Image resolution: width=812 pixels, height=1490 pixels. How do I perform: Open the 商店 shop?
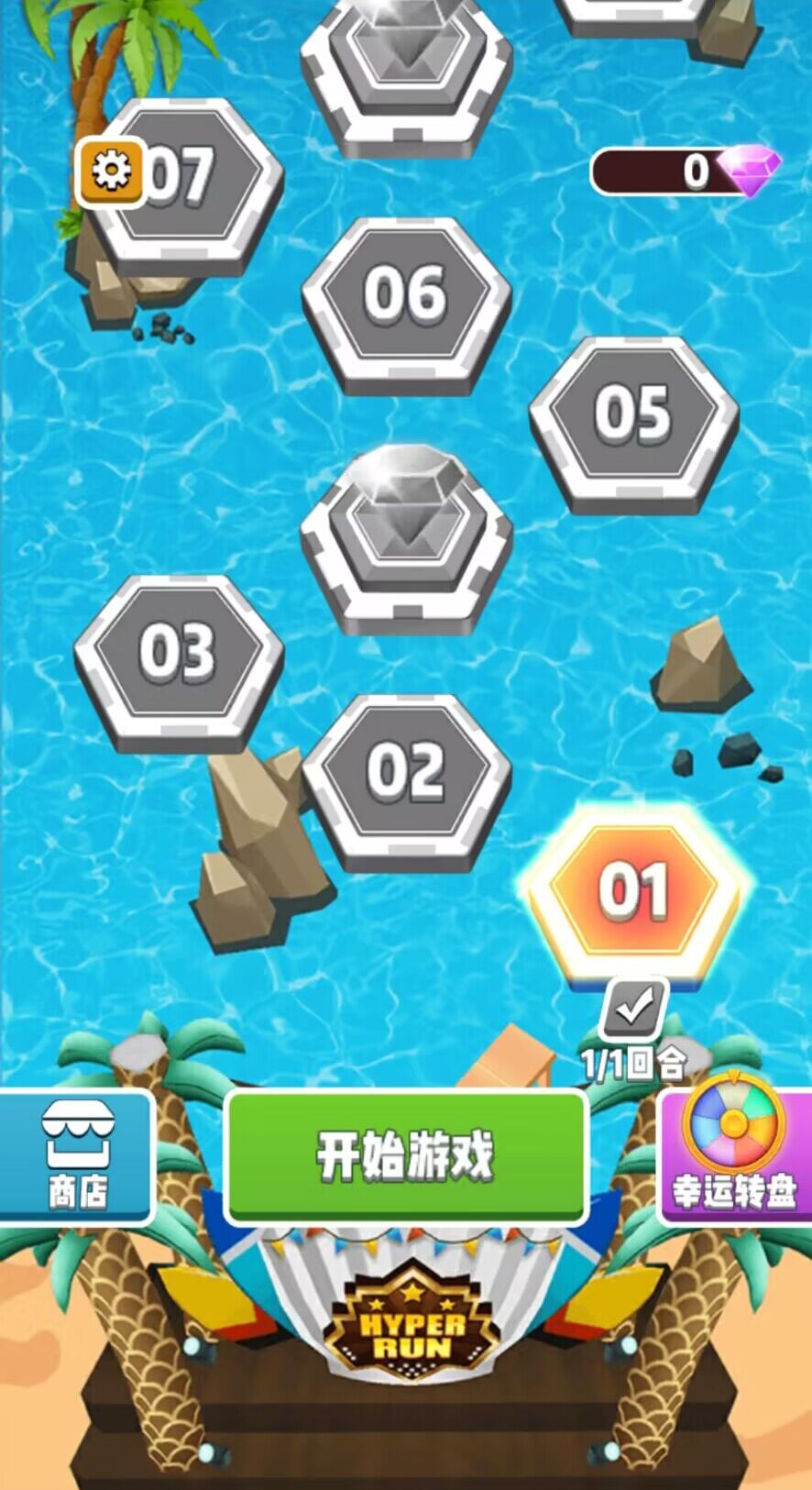click(77, 1157)
